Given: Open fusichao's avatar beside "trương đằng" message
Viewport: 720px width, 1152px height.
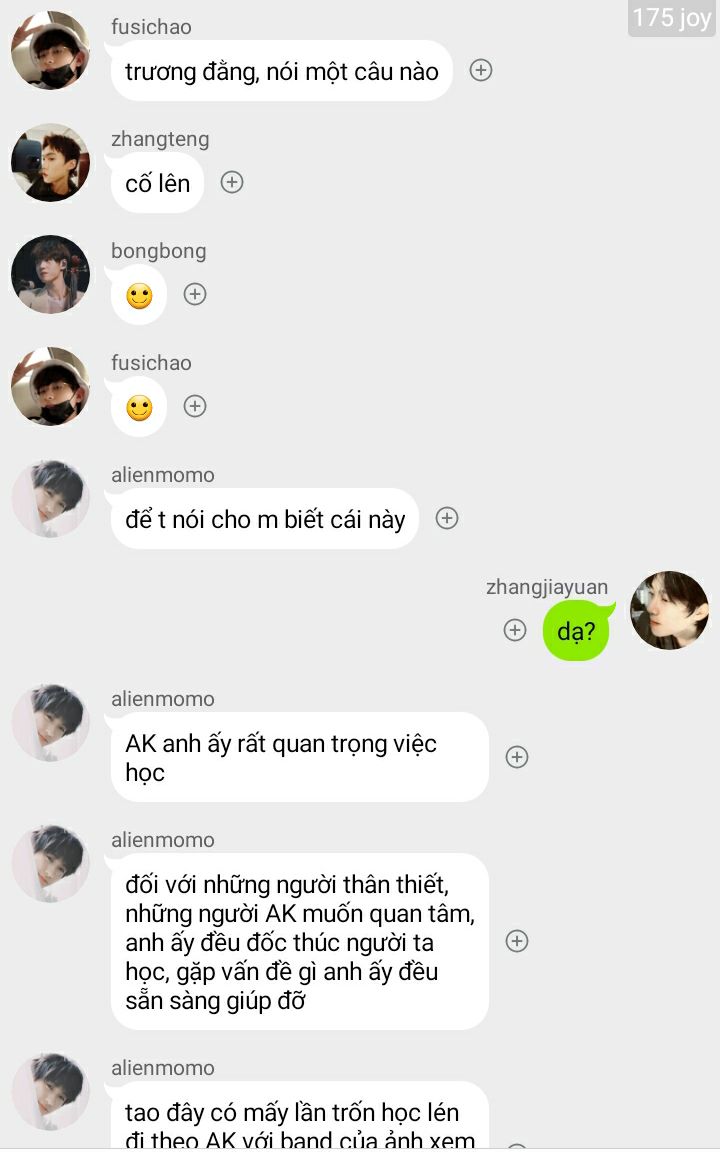Looking at the screenshot, I should click(50, 51).
